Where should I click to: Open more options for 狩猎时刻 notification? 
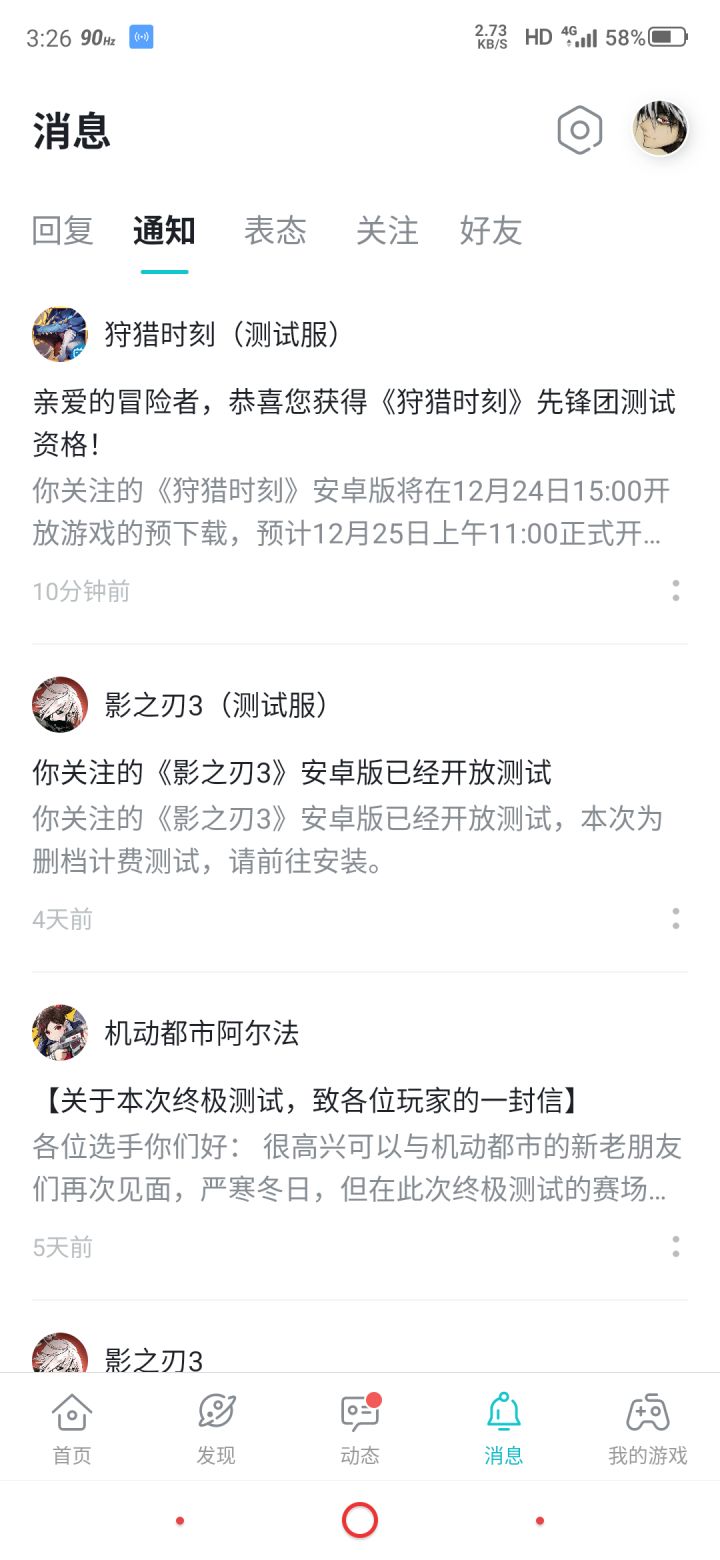[676, 590]
